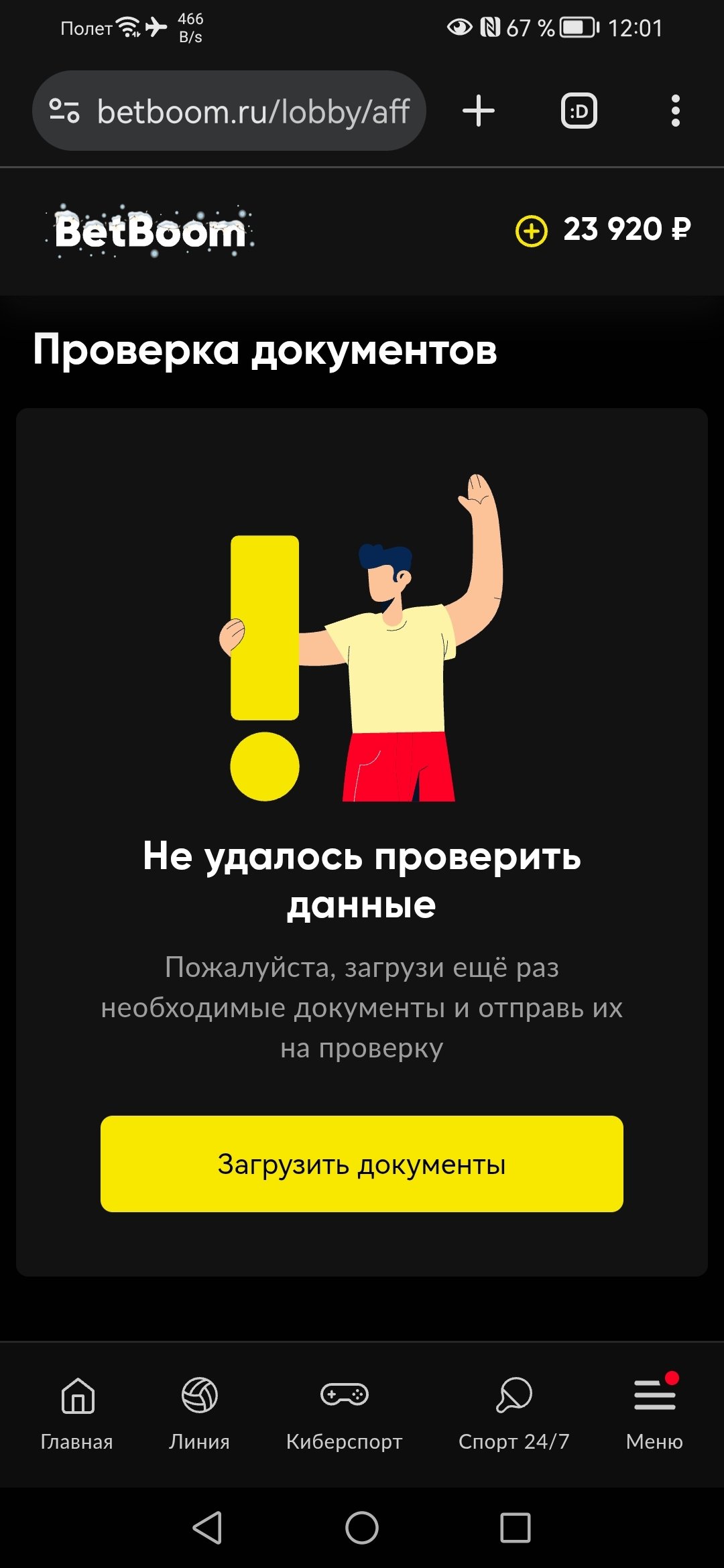View site info icon in address bar
The height and width of the screenshot is (1568, 724).
pos(65,111)
